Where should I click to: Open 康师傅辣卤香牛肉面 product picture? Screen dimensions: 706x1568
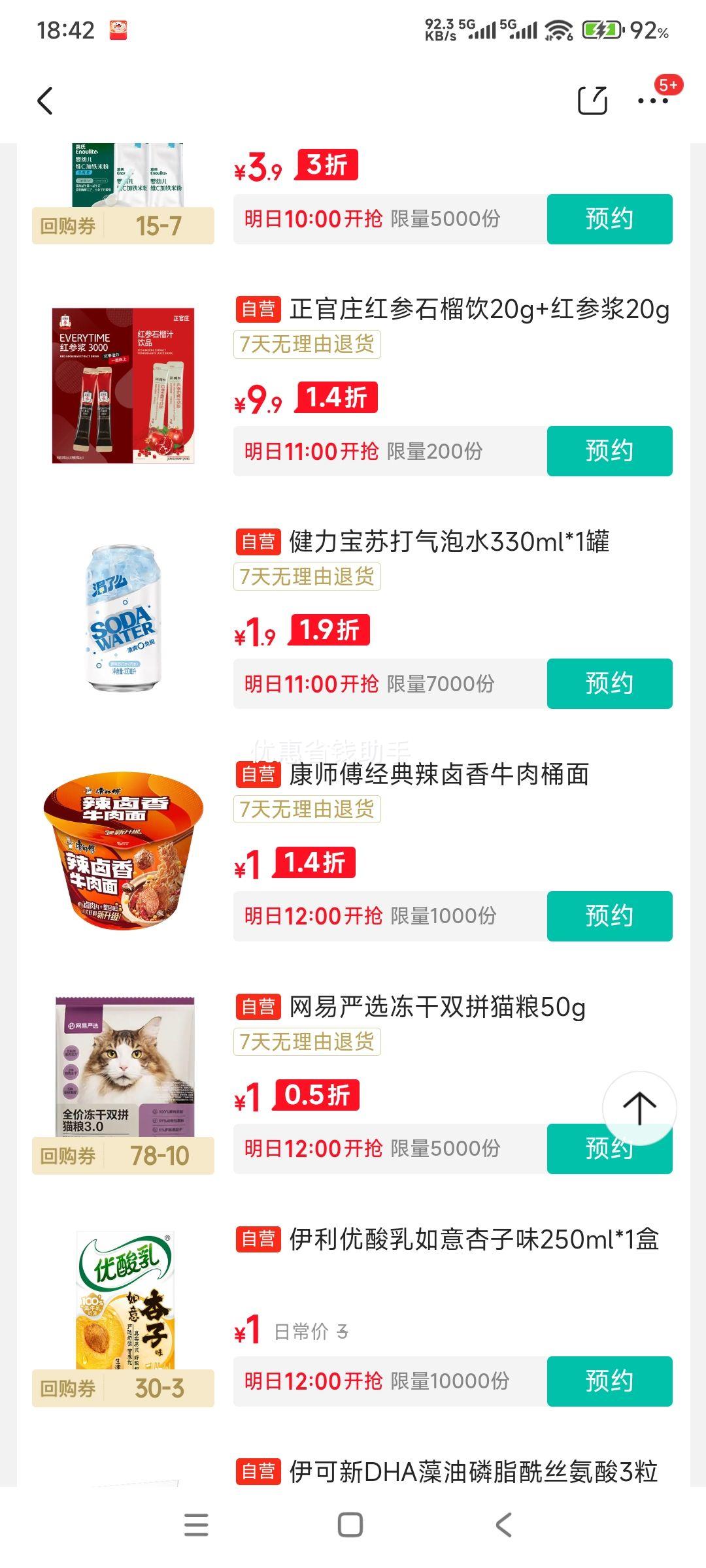123,851
